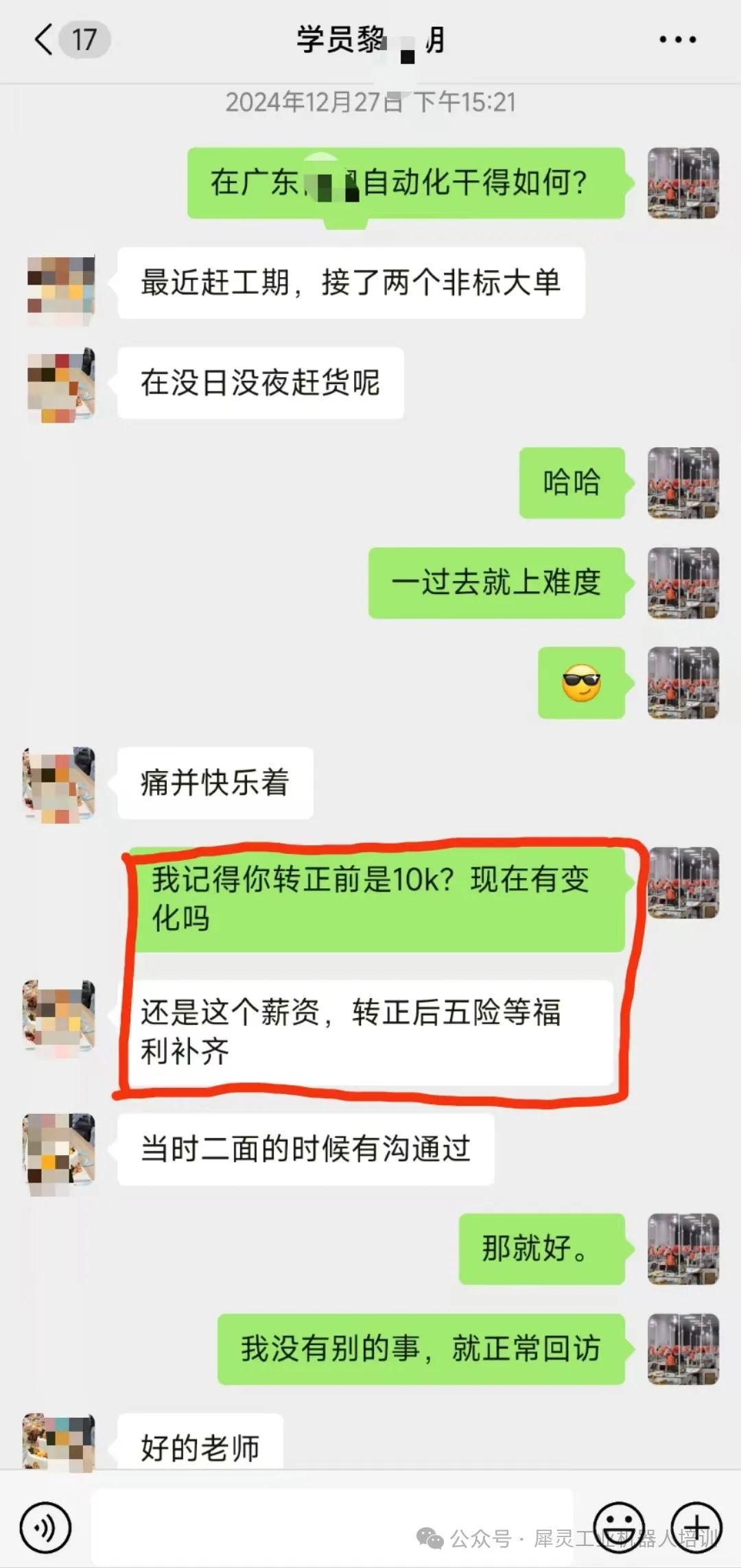Image resolution: width=741 pixels, height=1568 pixels.
Task: Open the emoji sticker panel
Action: coord(618,1528)
